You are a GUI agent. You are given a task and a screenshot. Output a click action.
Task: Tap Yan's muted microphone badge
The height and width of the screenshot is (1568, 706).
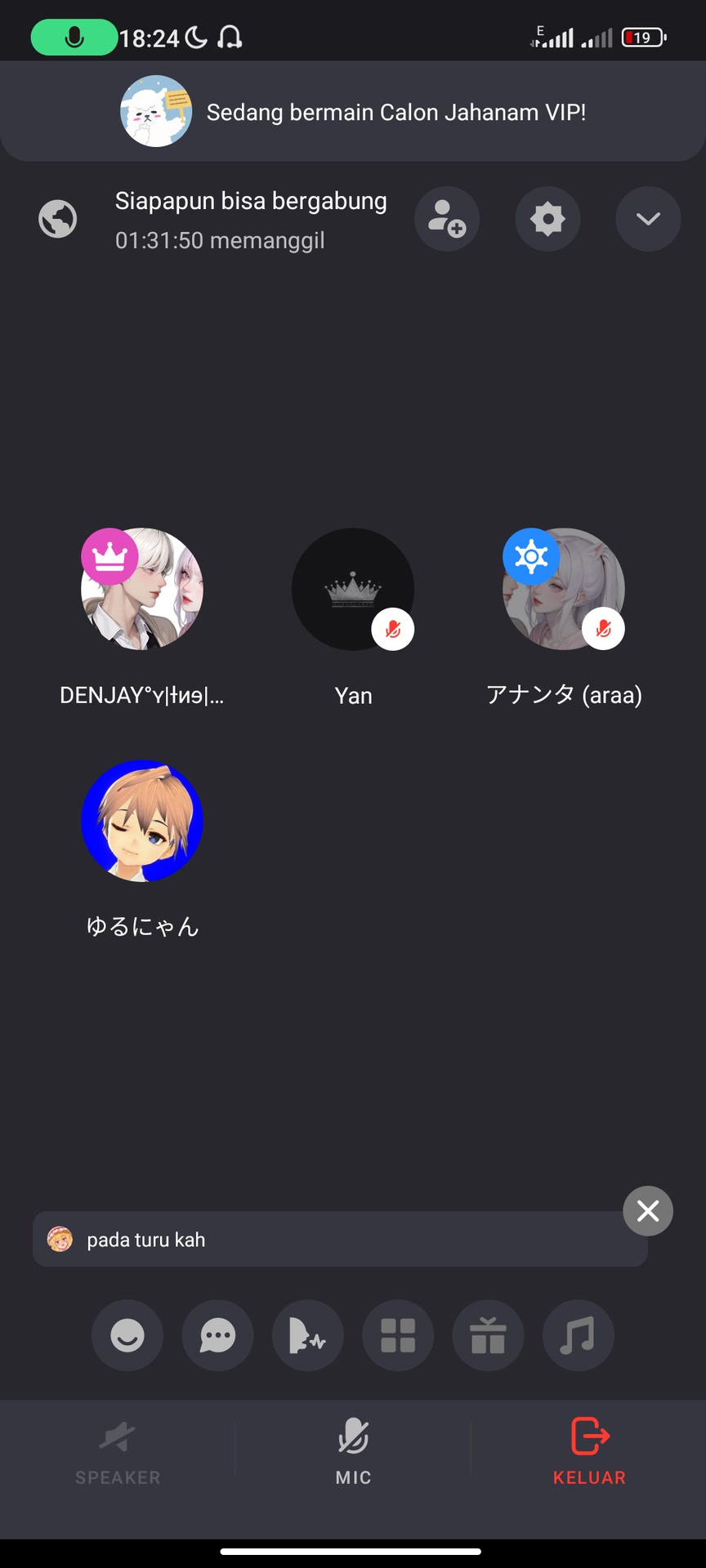coord(394,628)
